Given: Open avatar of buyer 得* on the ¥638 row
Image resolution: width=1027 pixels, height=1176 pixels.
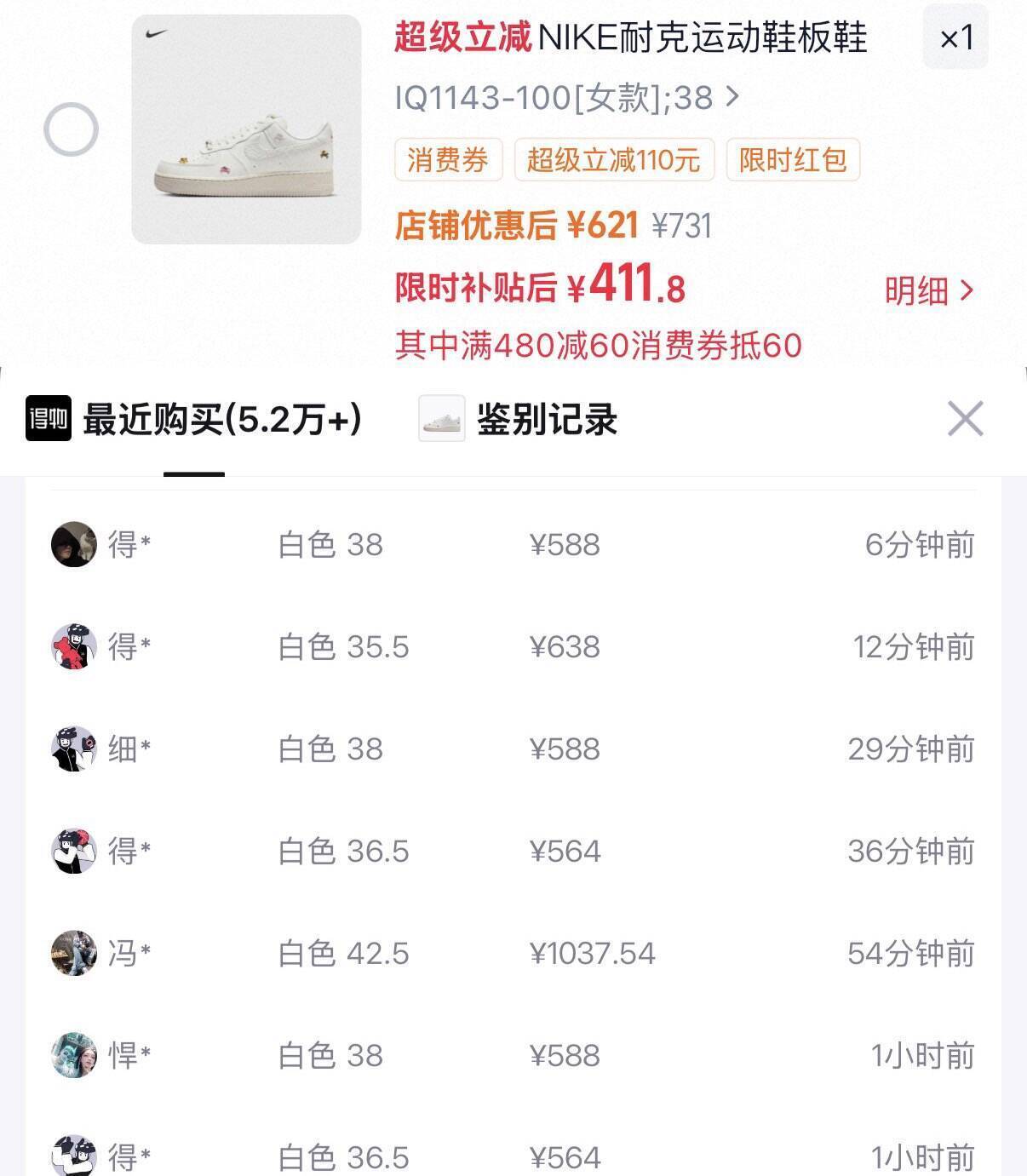Looking at the screenshot, I should [x=73, y=647].
